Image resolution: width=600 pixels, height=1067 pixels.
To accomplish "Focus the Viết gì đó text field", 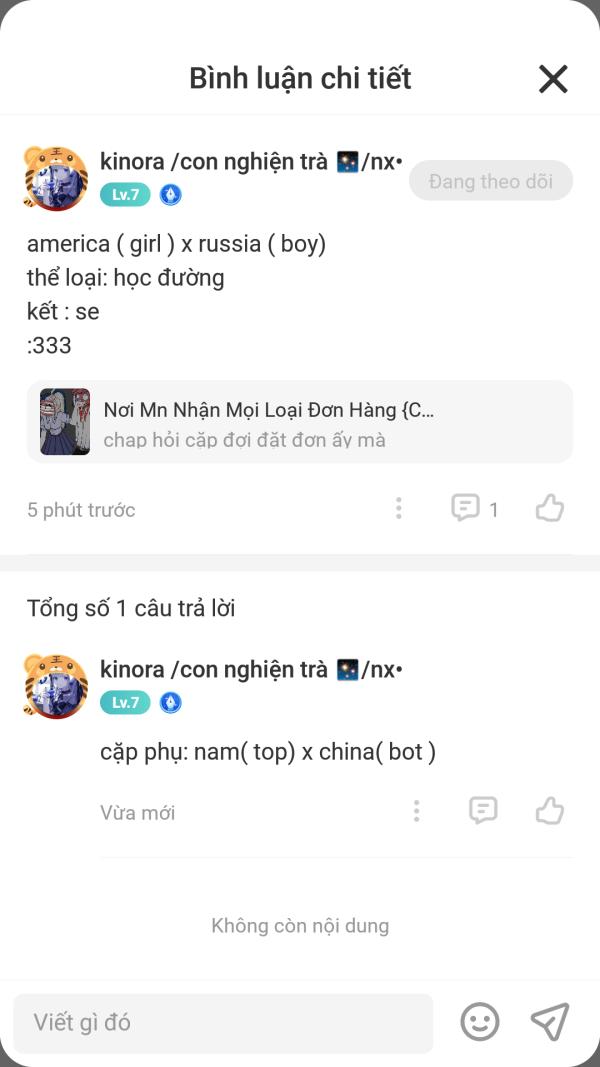I will (223, 1023).
